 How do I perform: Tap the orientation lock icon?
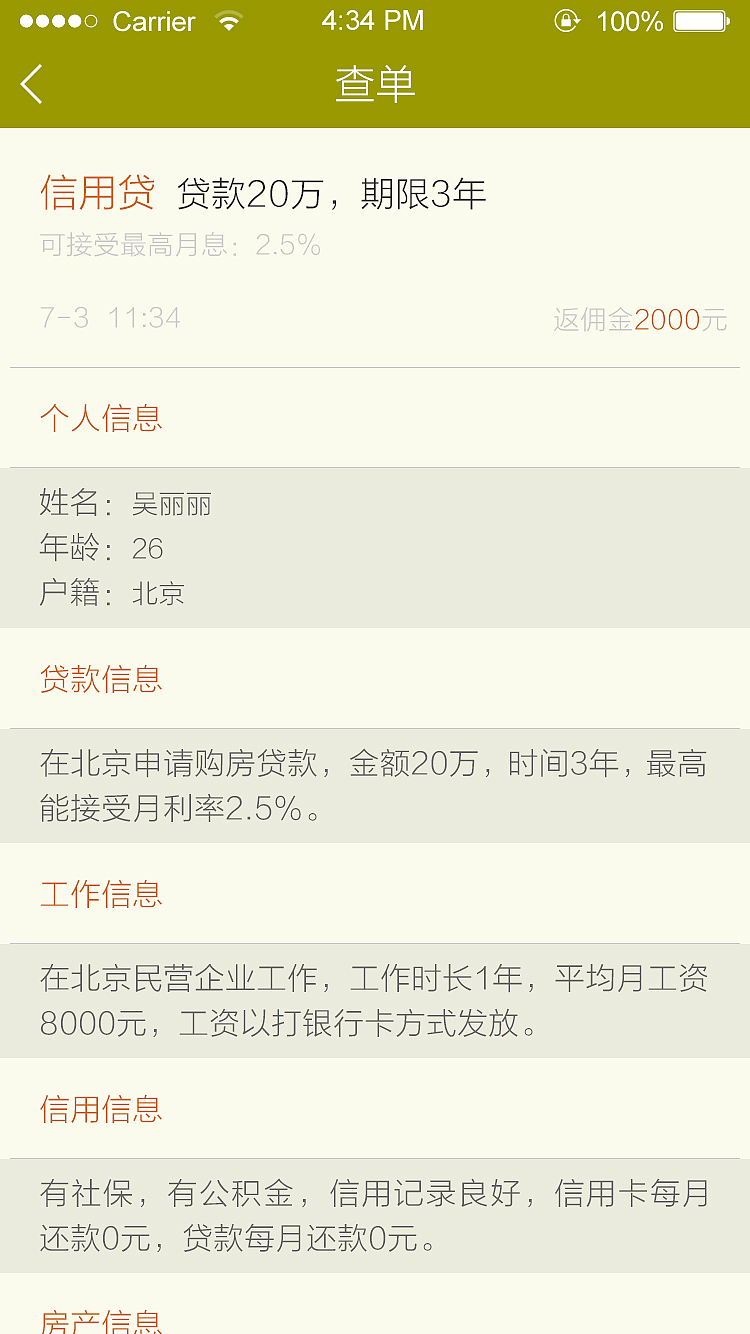[568, 20]
